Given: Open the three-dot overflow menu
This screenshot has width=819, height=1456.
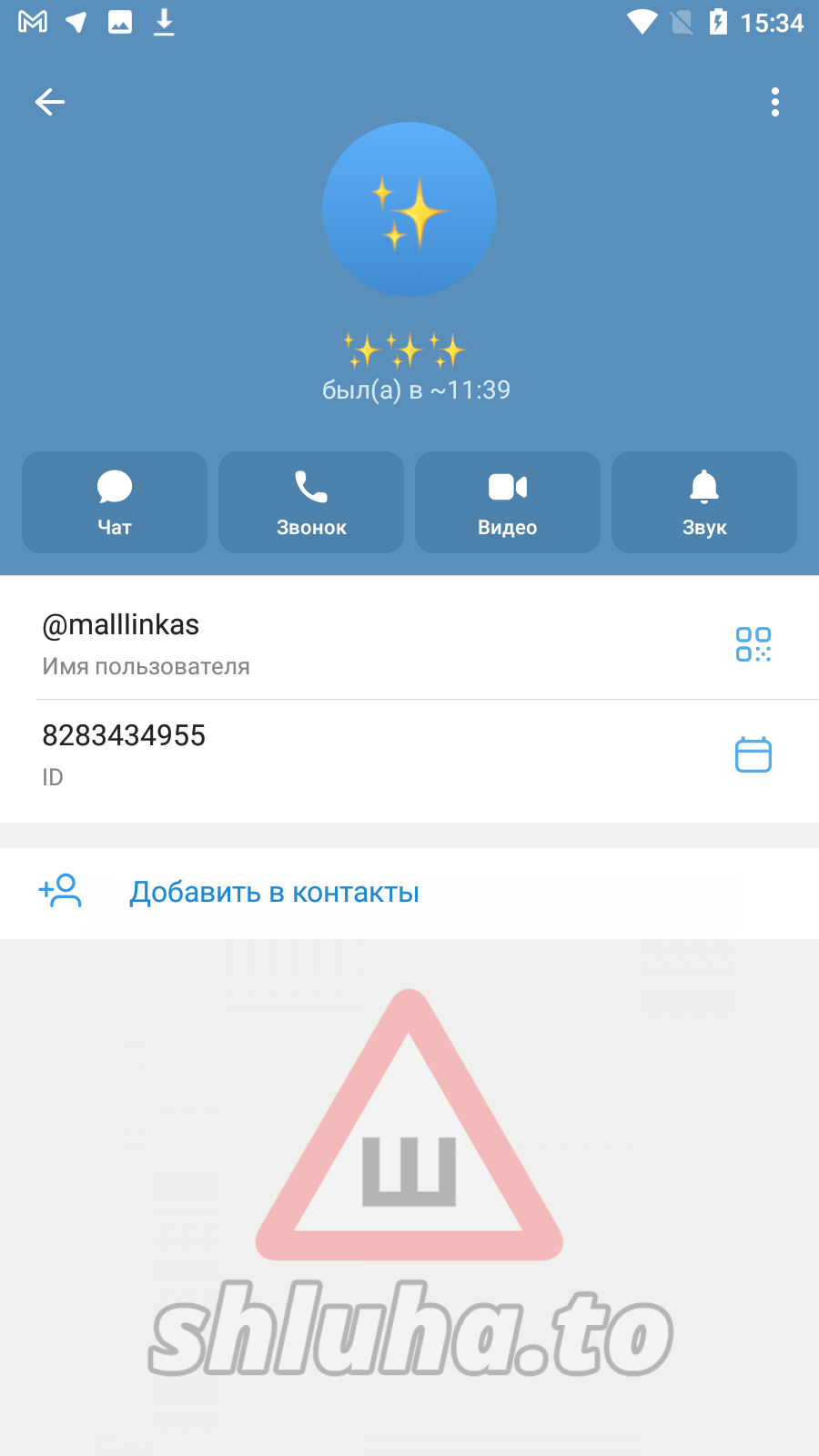Looking at the screenshot, I should coord(774,102).
